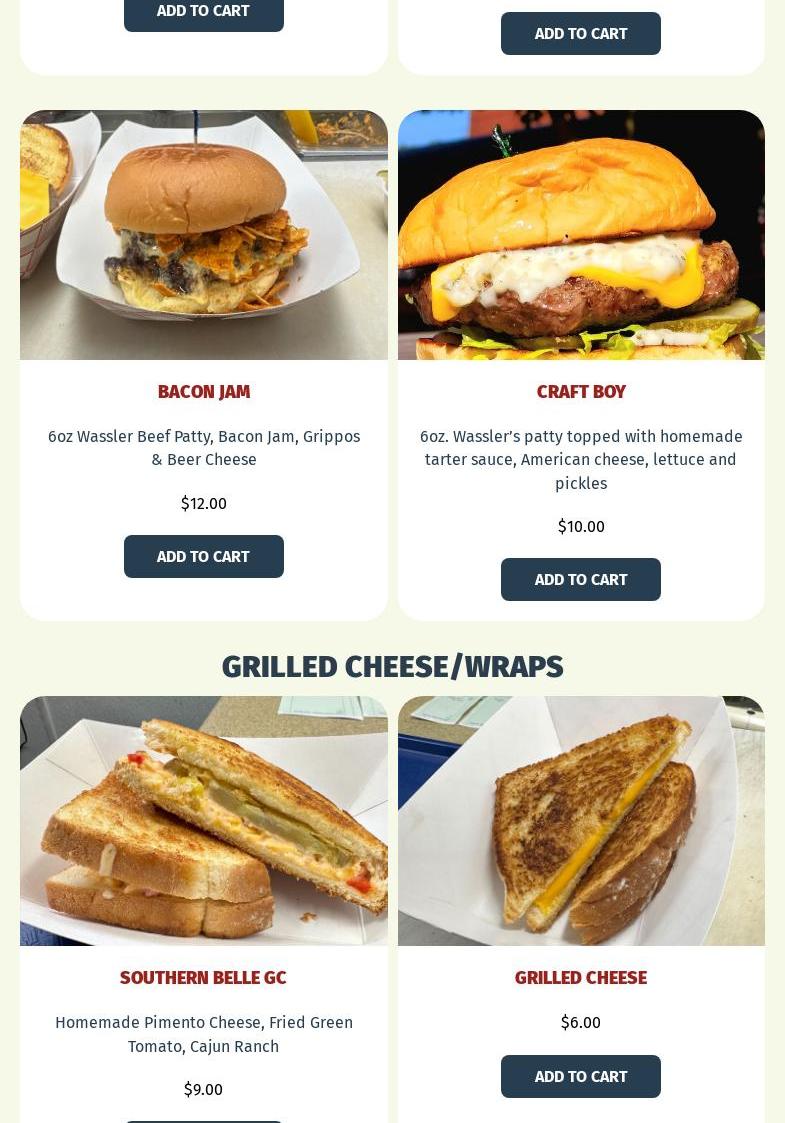
Task: Open the Bacon Jam burger photo
Action: click(203, 235)
